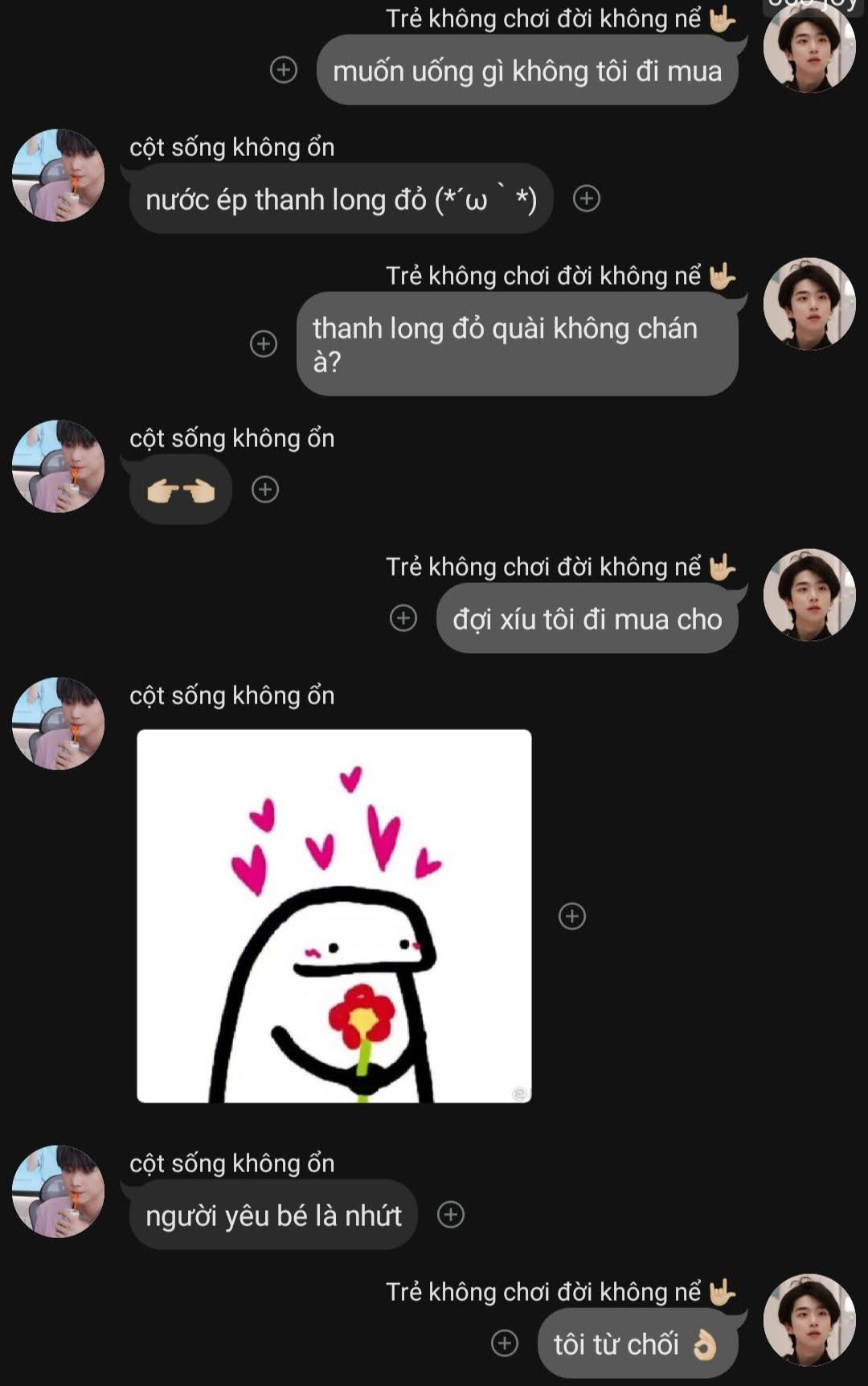Tap plus icon next to the sticker image
The width and height of the screenshot is (868, 1386).
[x=572, y=916]
